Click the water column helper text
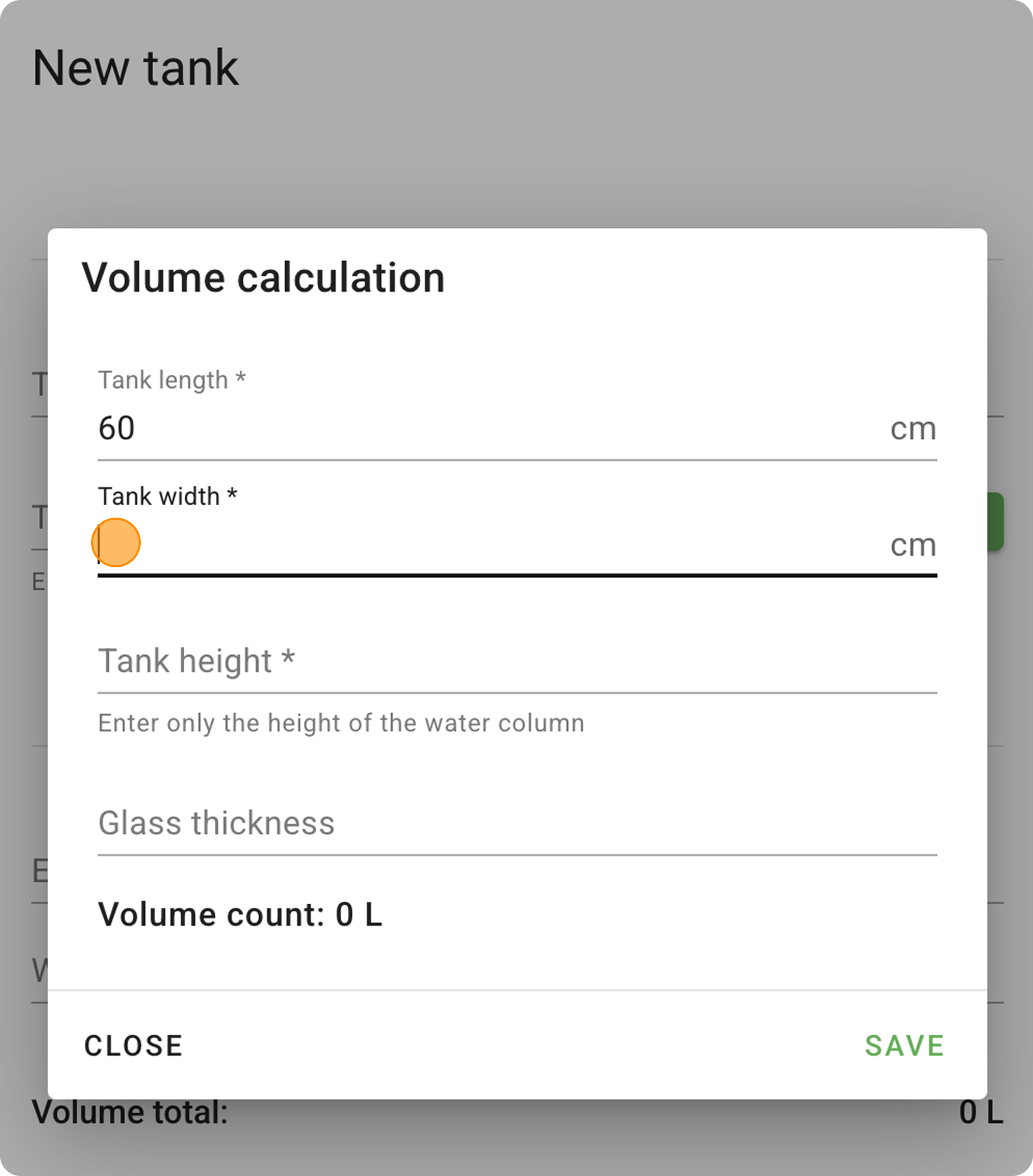Screen dimensions: 1033x1176 point(341,723)
